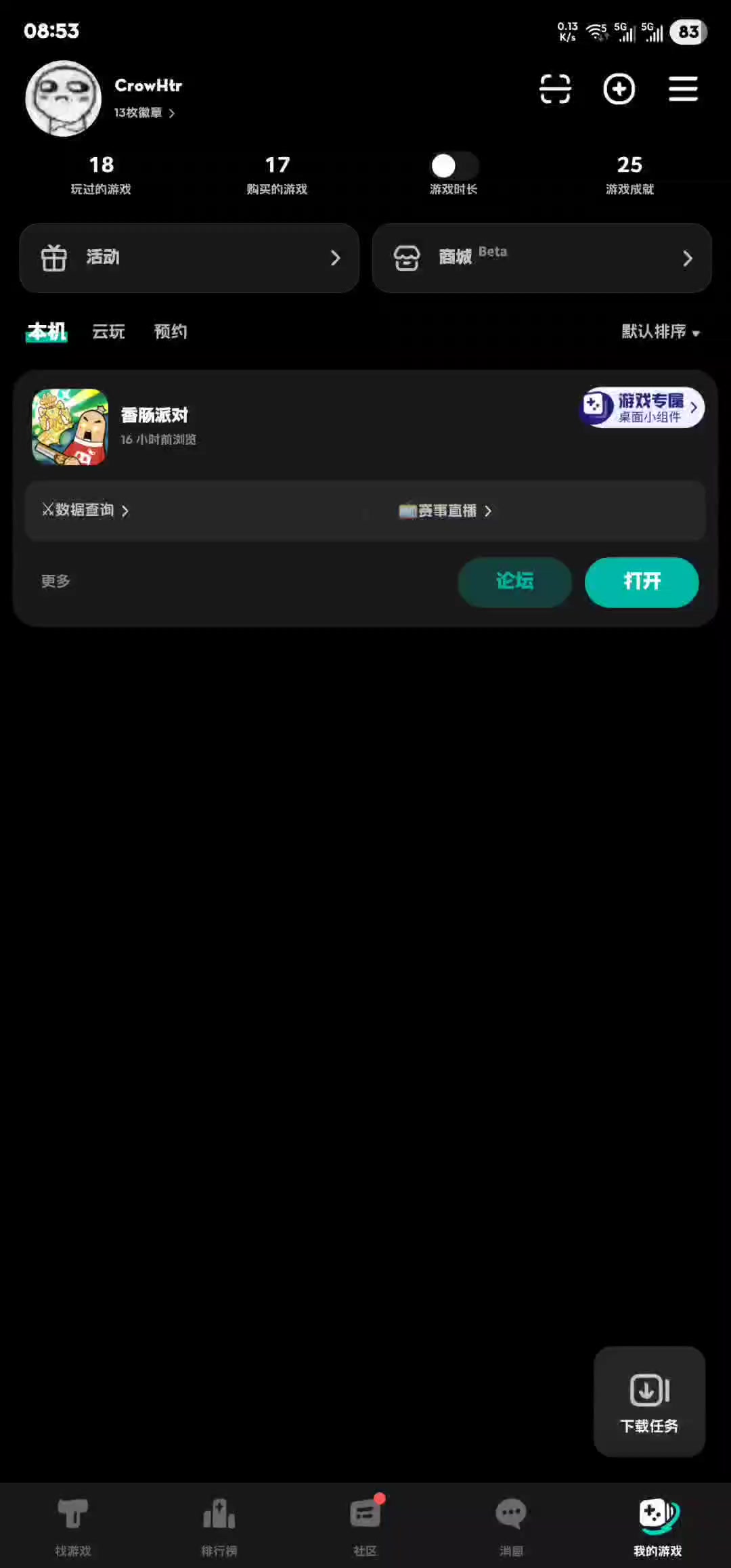
Task: Toggle the 游戏时长 switch
Action: 453,166
